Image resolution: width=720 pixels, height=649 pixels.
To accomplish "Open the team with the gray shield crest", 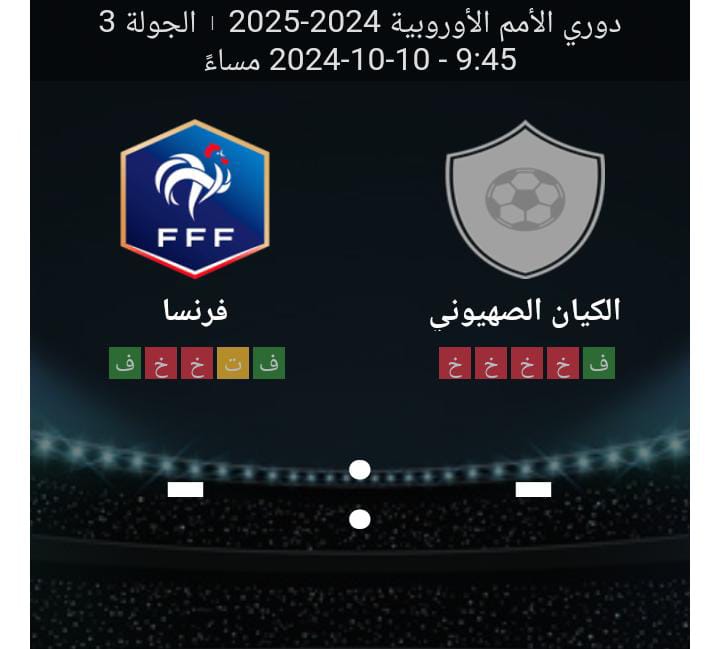I will point(525,199).
